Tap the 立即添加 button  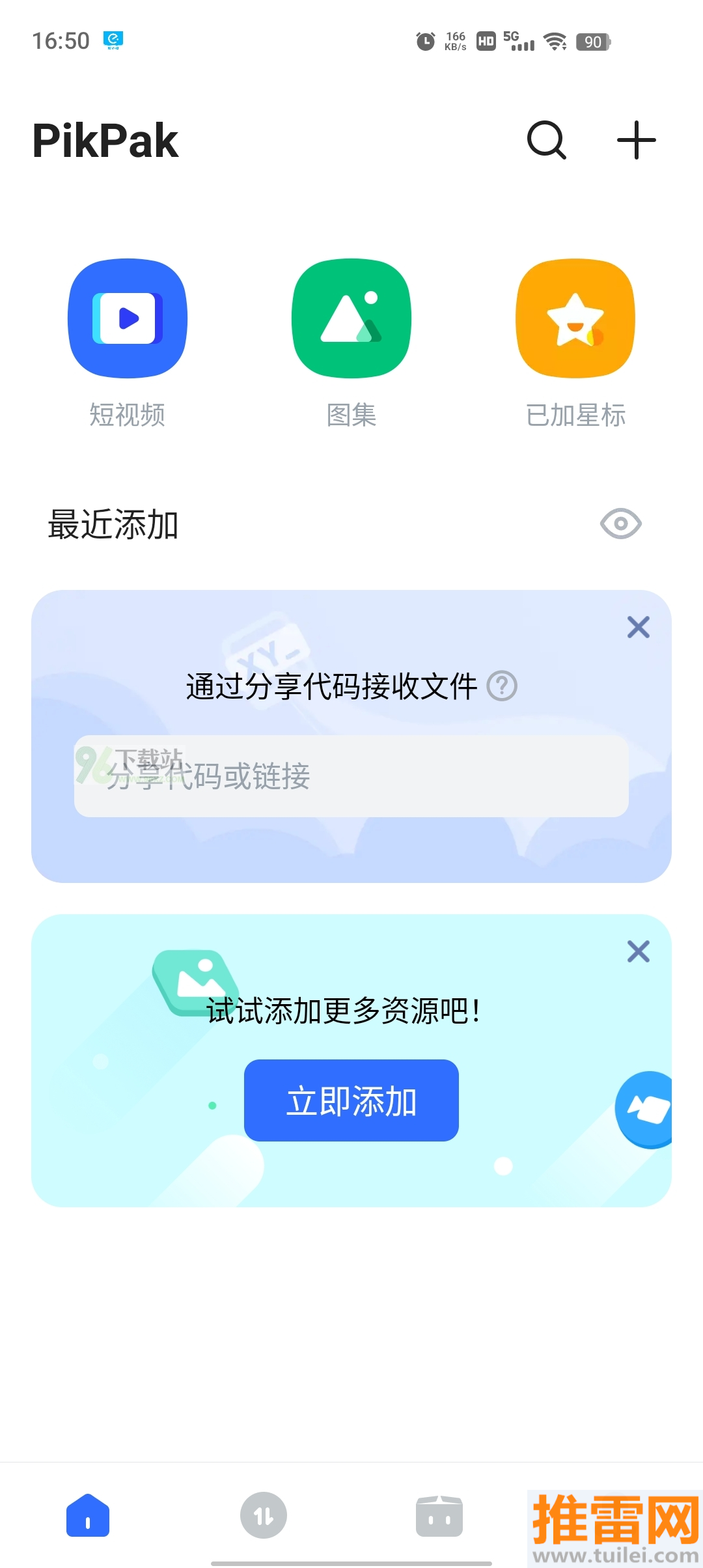pyautogui.click(x=351, y=1100)
